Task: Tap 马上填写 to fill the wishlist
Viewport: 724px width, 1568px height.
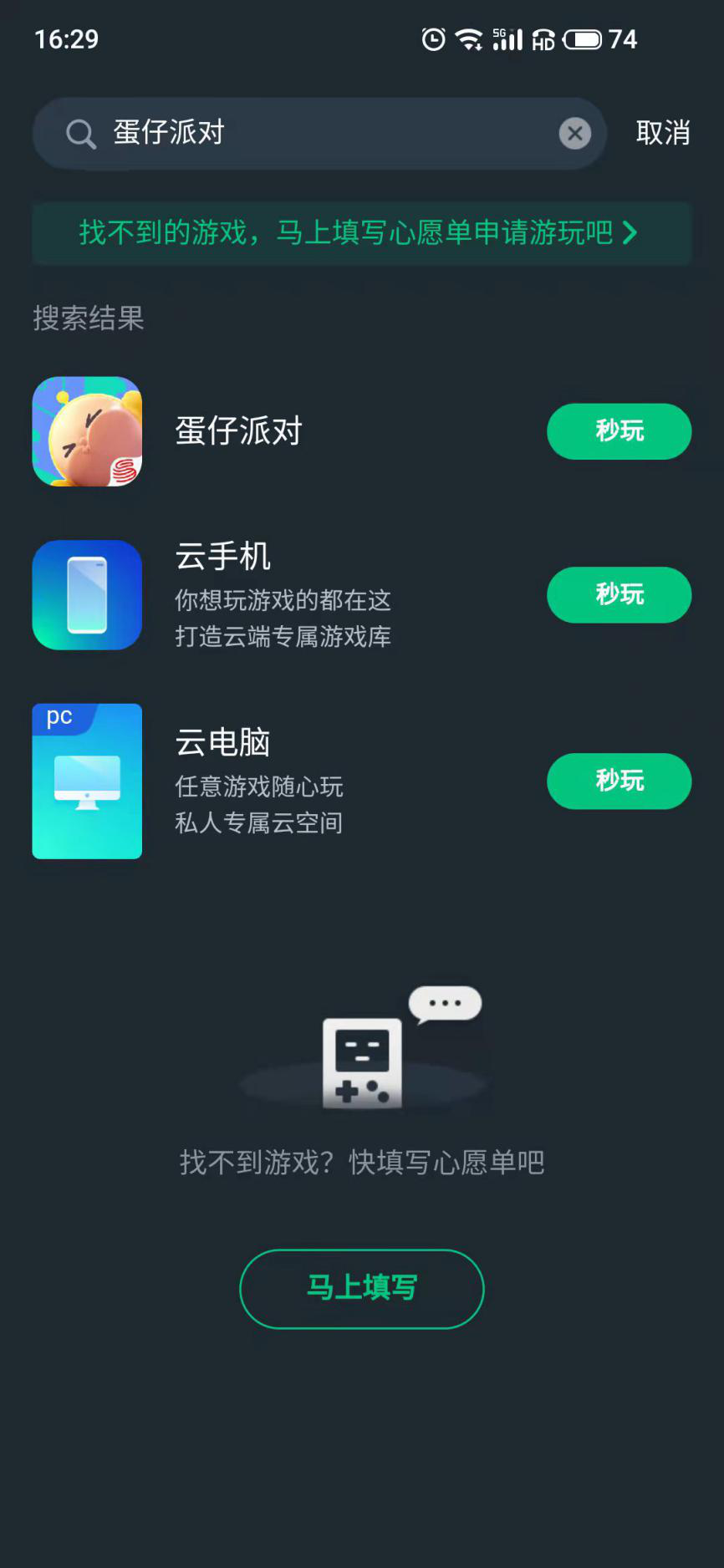Action: [361, 1288]
